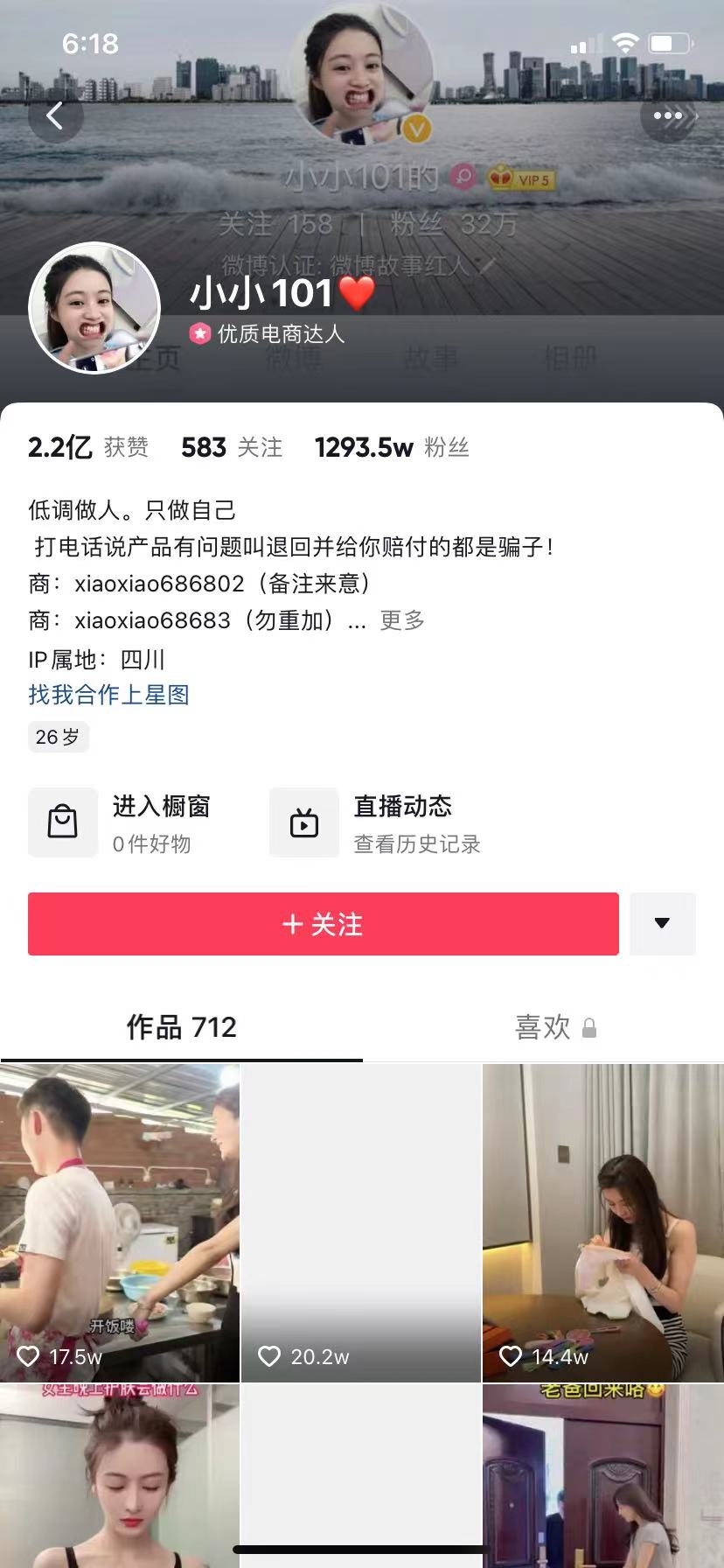724x1568 pixels.
Task: Open the video with 17.5w likes
Action: 120,1222
